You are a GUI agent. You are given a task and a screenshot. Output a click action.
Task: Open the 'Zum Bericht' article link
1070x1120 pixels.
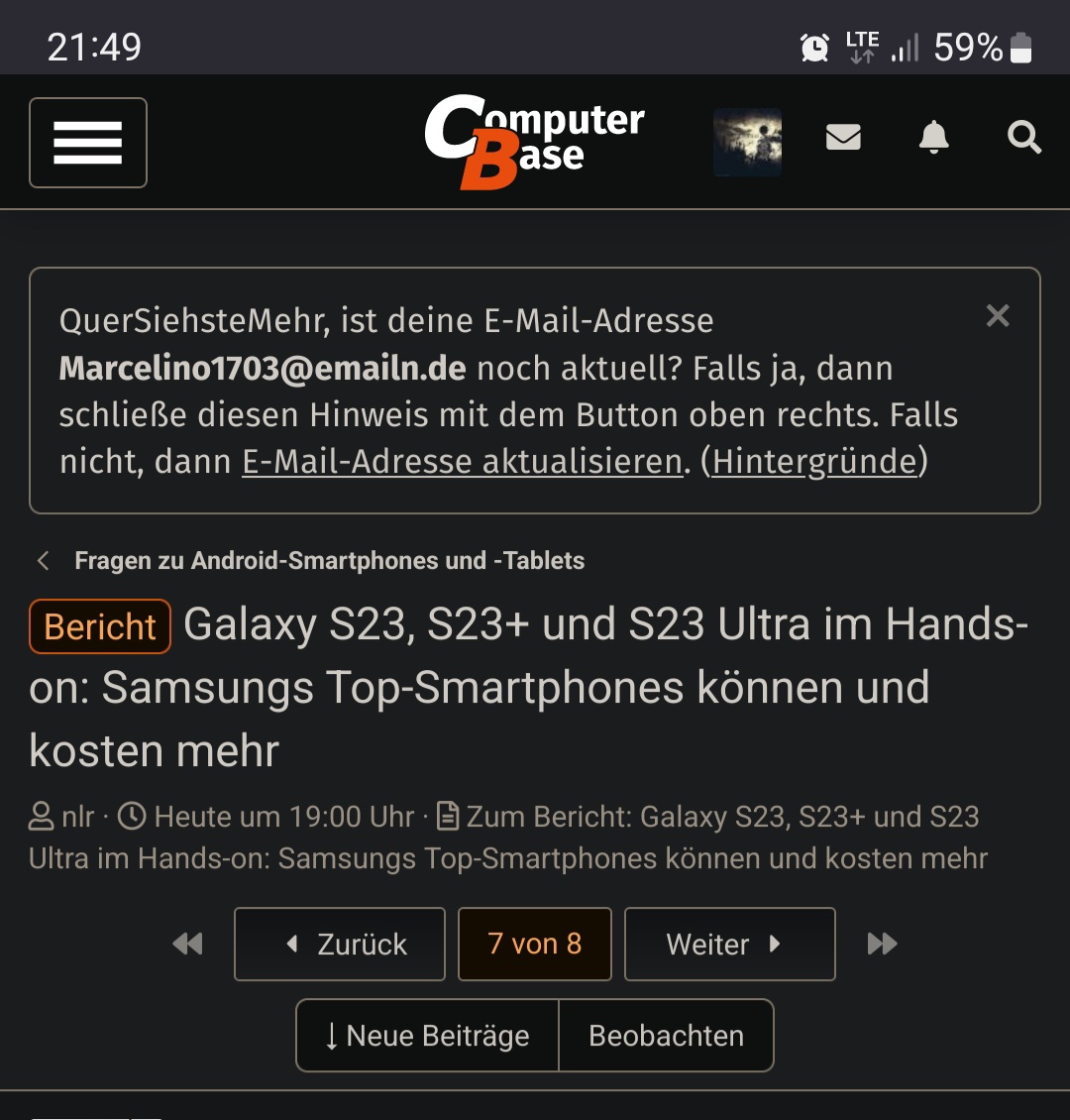pyautogui.click(x=721, y=817)
